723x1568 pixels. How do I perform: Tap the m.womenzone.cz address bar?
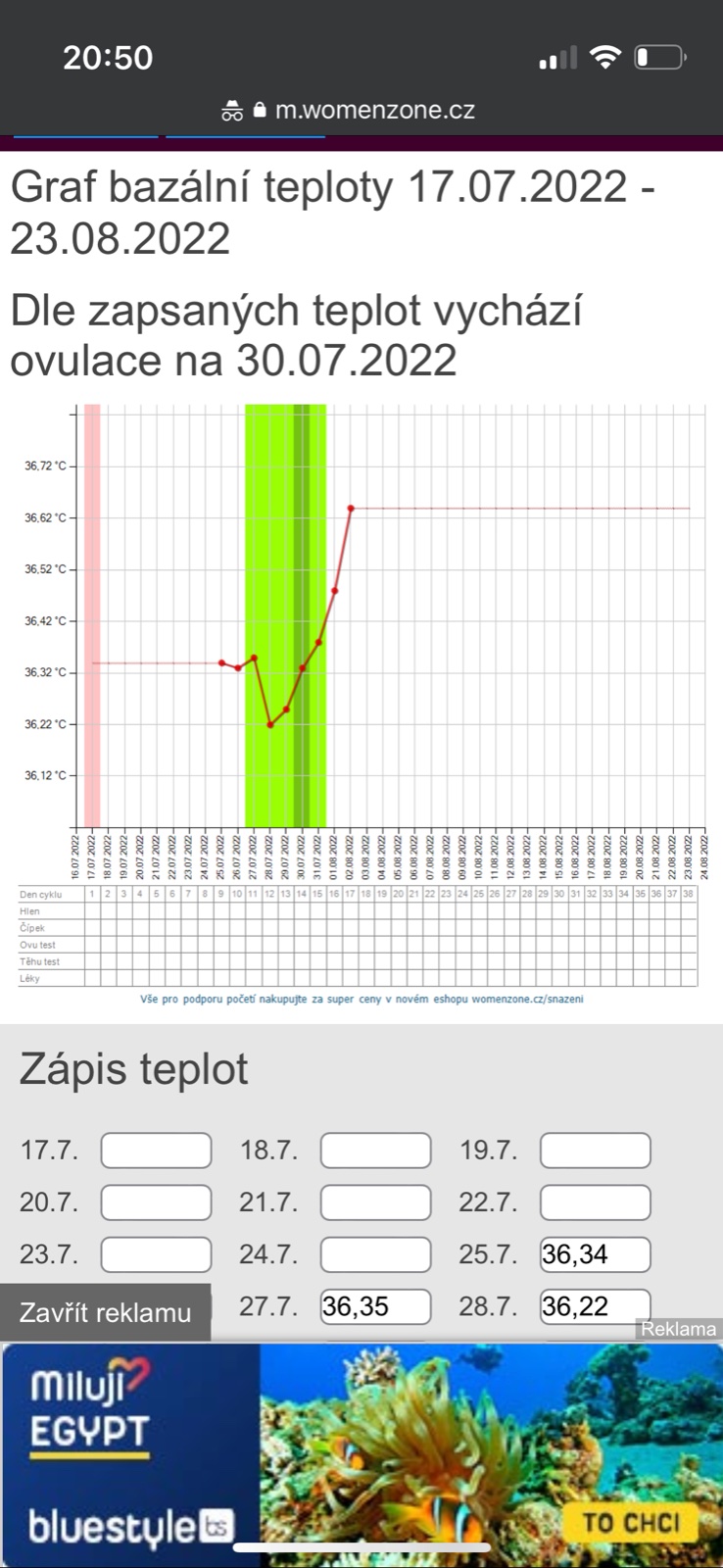(x=361, y=110)
